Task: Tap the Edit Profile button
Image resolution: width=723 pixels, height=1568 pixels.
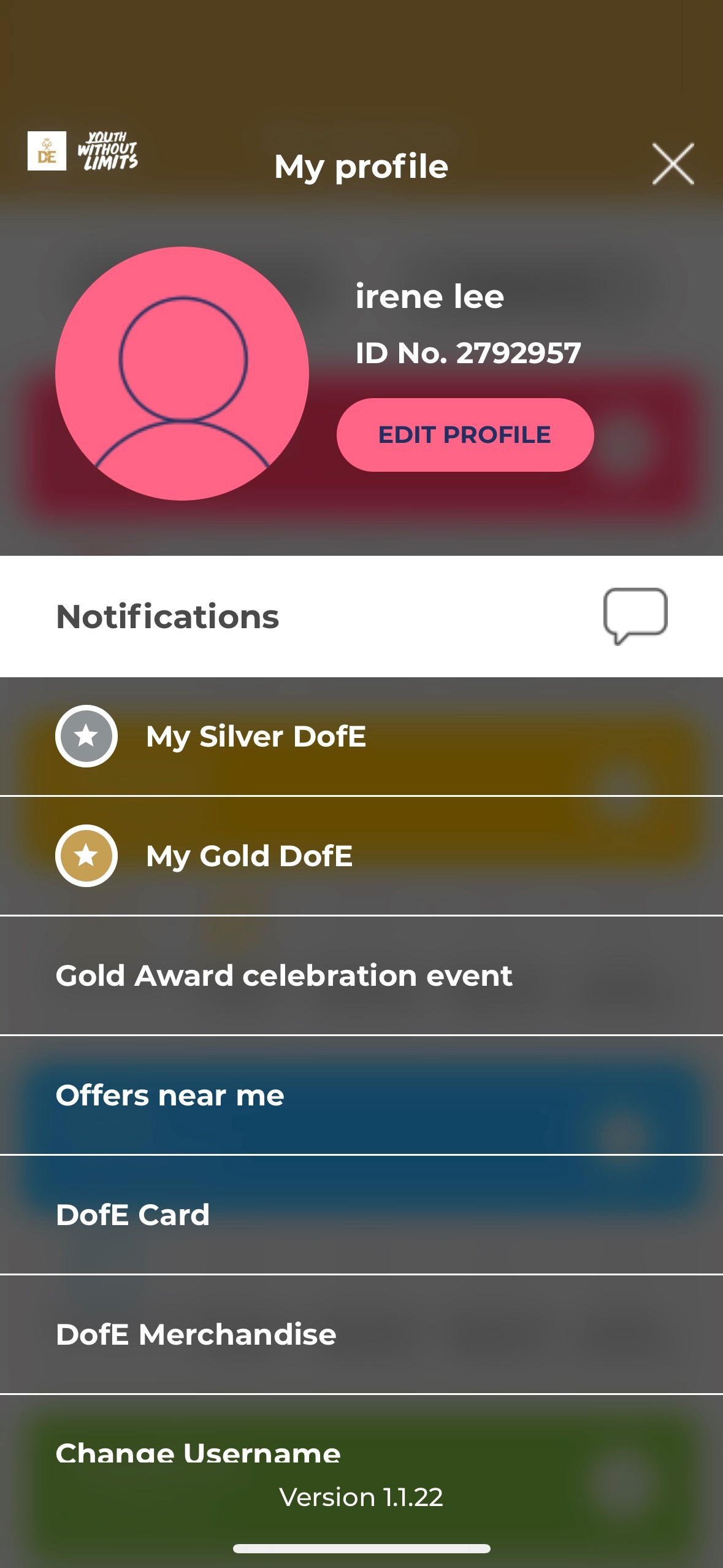Action: click(x=465, y=435)
